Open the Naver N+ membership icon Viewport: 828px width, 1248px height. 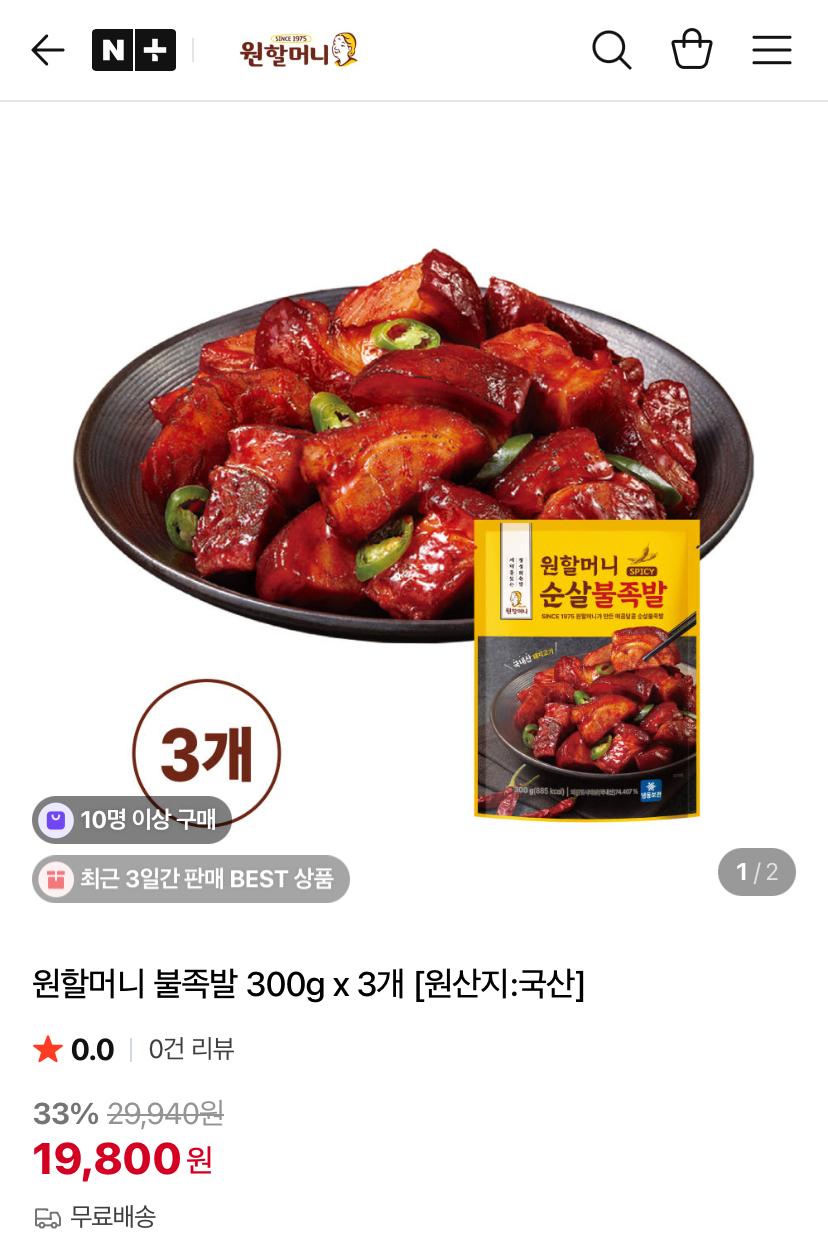tap(134, 50)
